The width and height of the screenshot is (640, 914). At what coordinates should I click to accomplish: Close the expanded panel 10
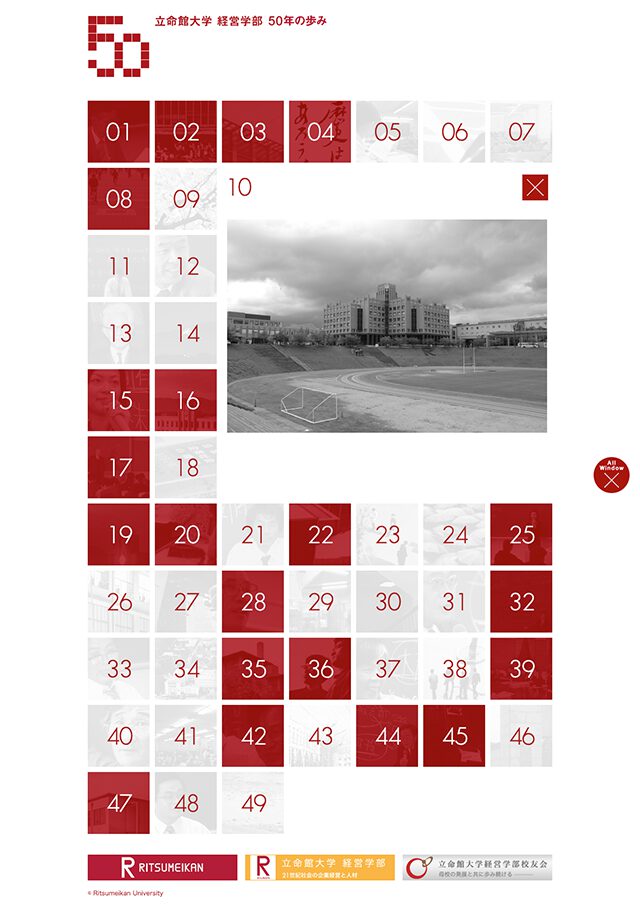coord(535,187)
